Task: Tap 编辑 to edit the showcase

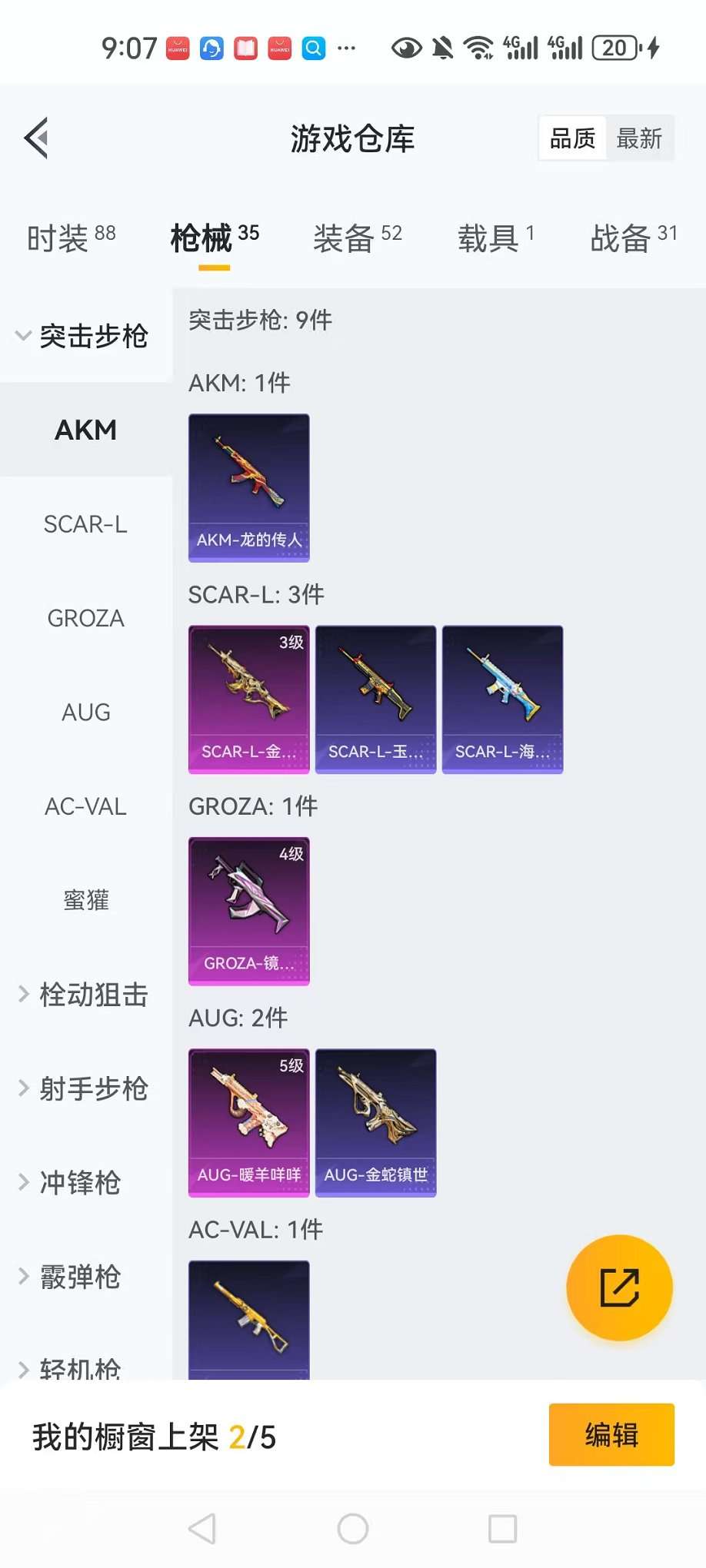Action: 611,1435
